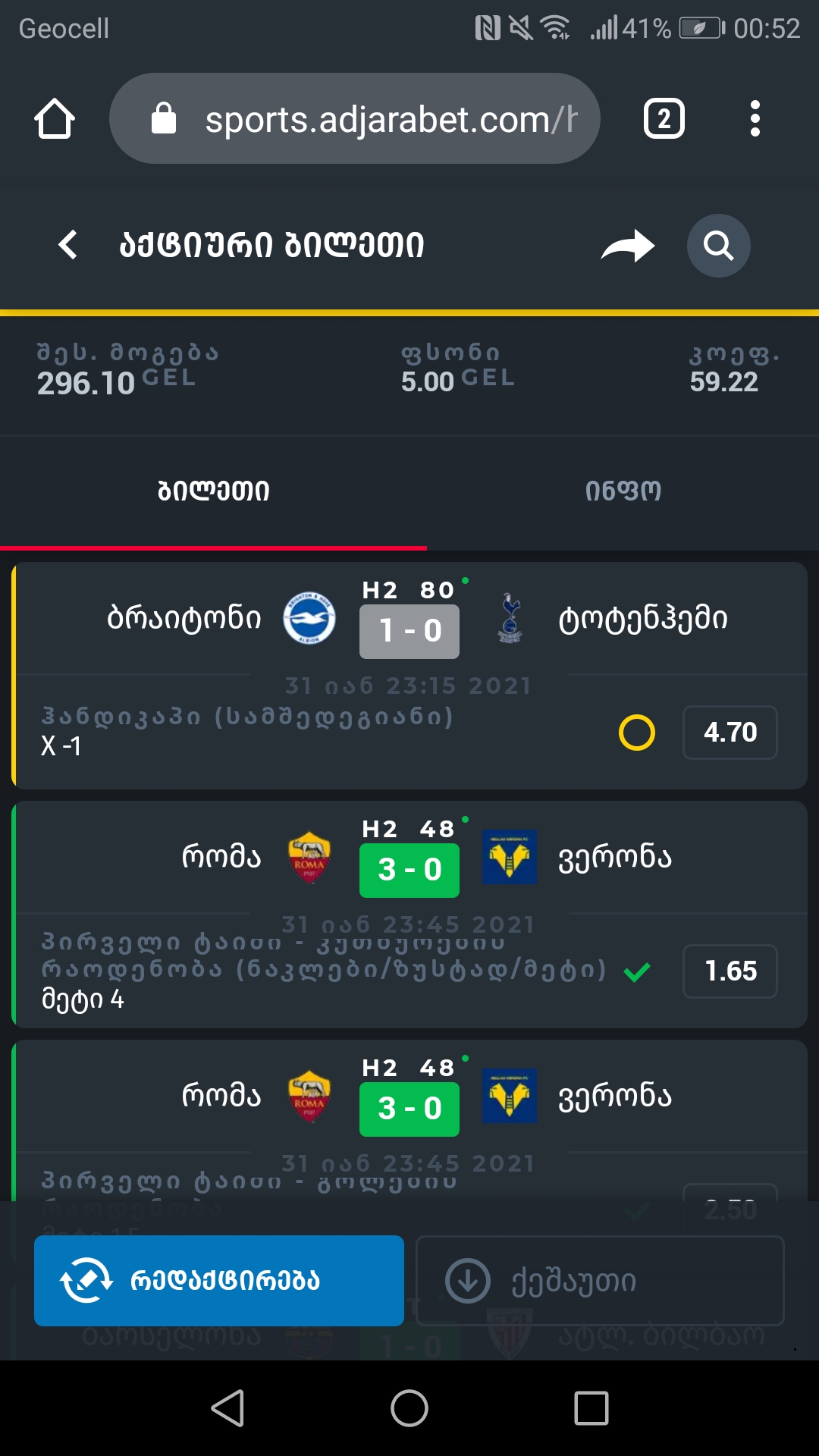Select the ბილეთი tab
The image size is (819, 1456).
pos(213,491)
